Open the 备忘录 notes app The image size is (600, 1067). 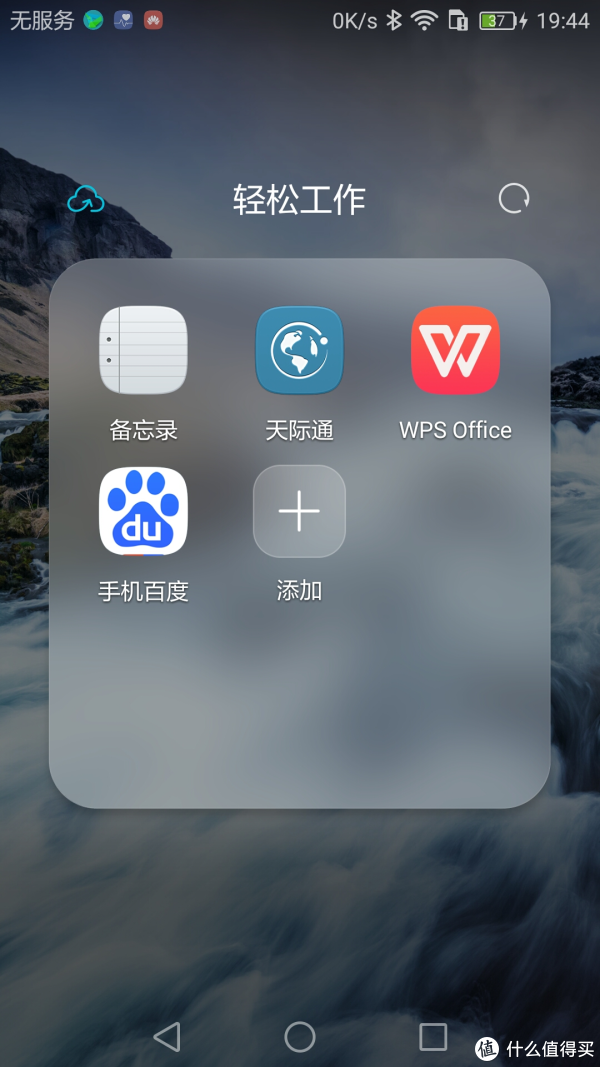coord(143,351)
